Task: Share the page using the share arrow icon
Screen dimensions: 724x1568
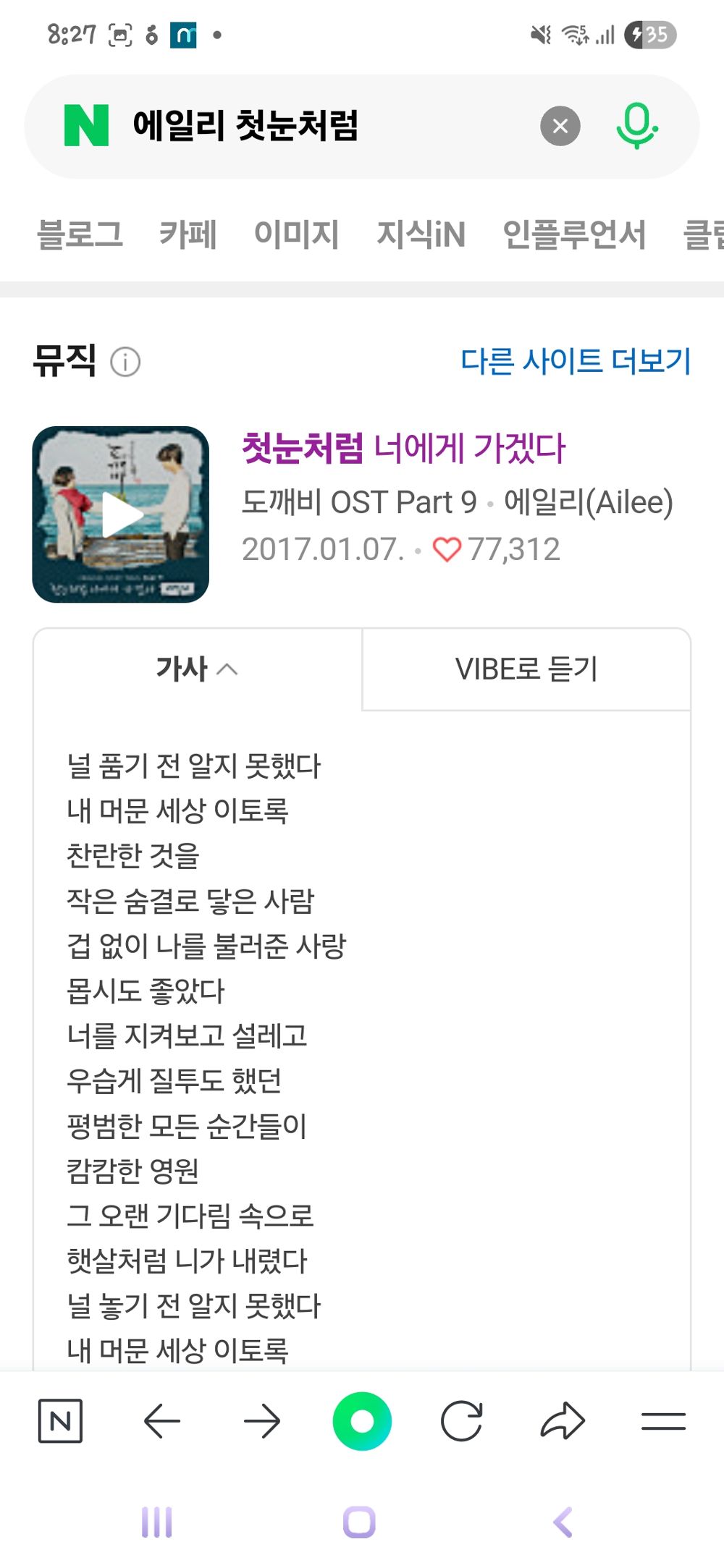Action: point(563,1420)
